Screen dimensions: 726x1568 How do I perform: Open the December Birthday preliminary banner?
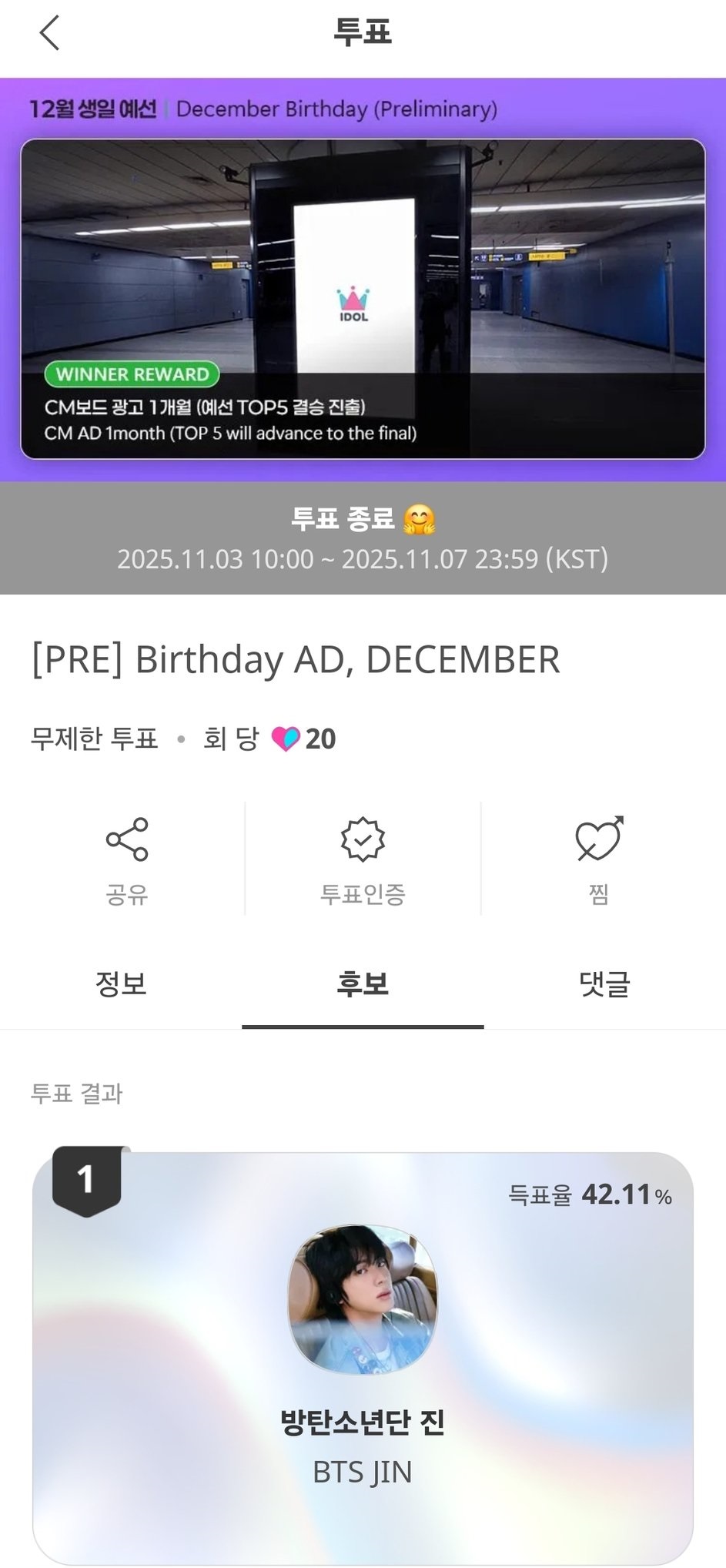[x=363, y=299]
